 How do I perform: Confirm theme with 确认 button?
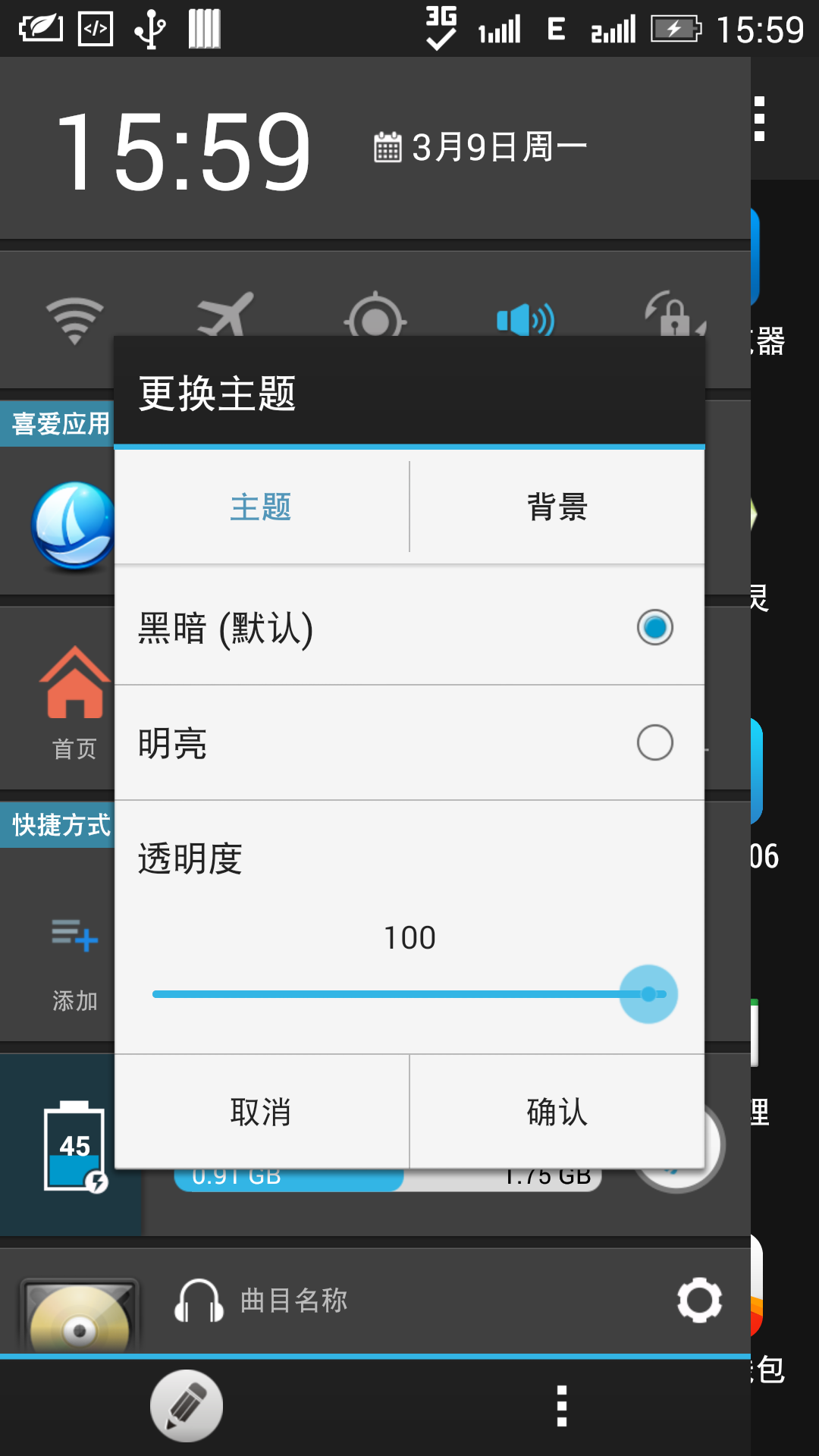point(557,1112)
